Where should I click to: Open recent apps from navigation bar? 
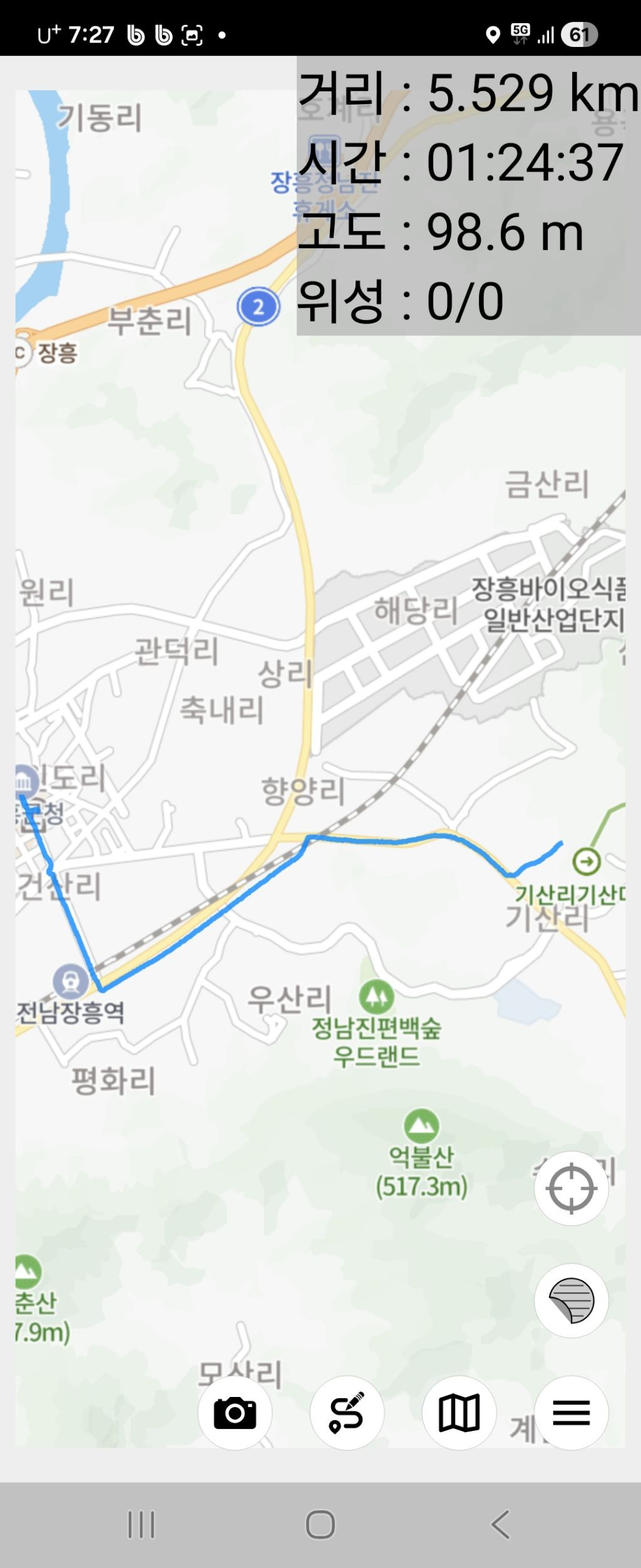(141, 1525)
